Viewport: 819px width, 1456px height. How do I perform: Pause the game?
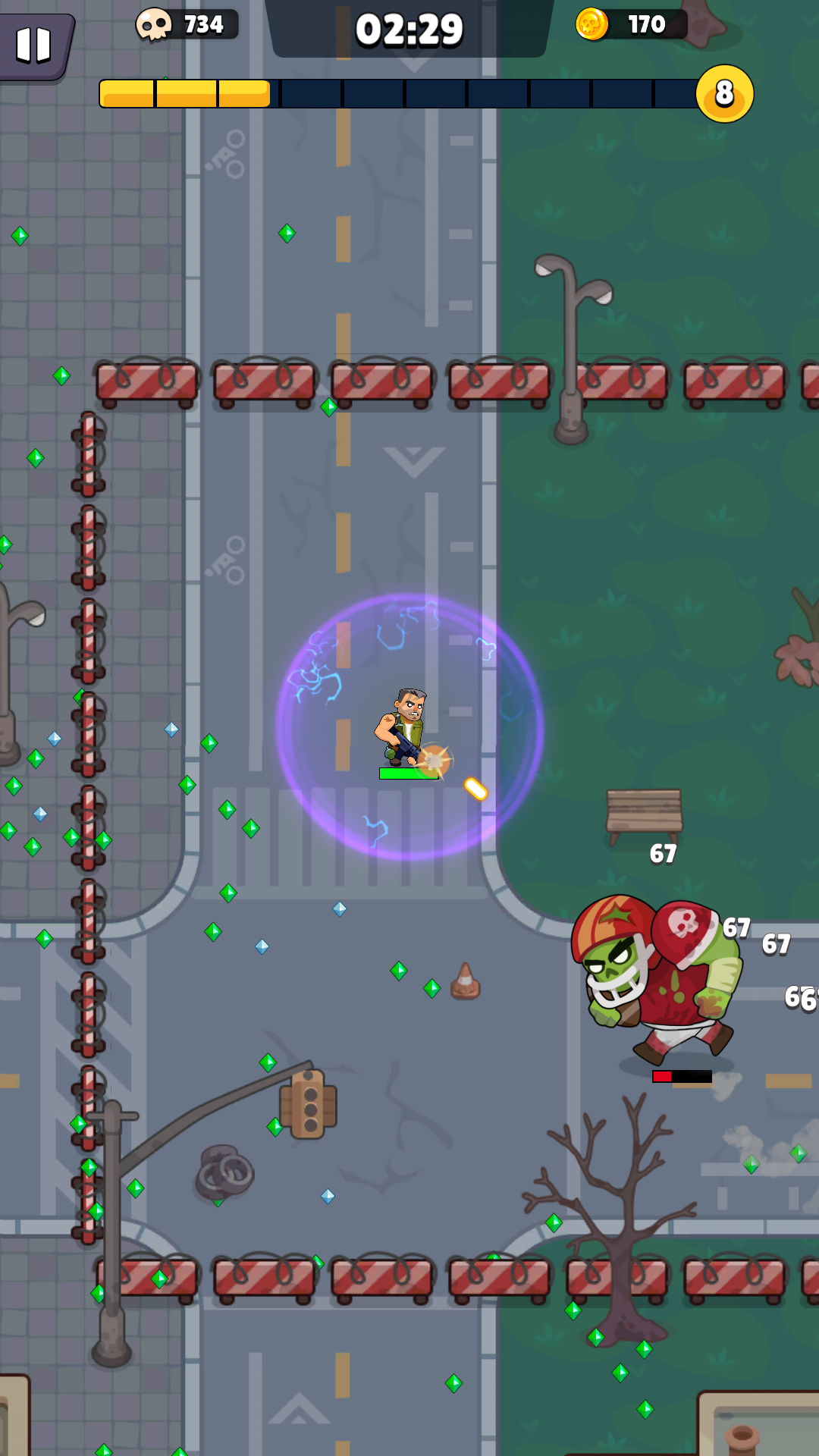(x=34, y=45)
